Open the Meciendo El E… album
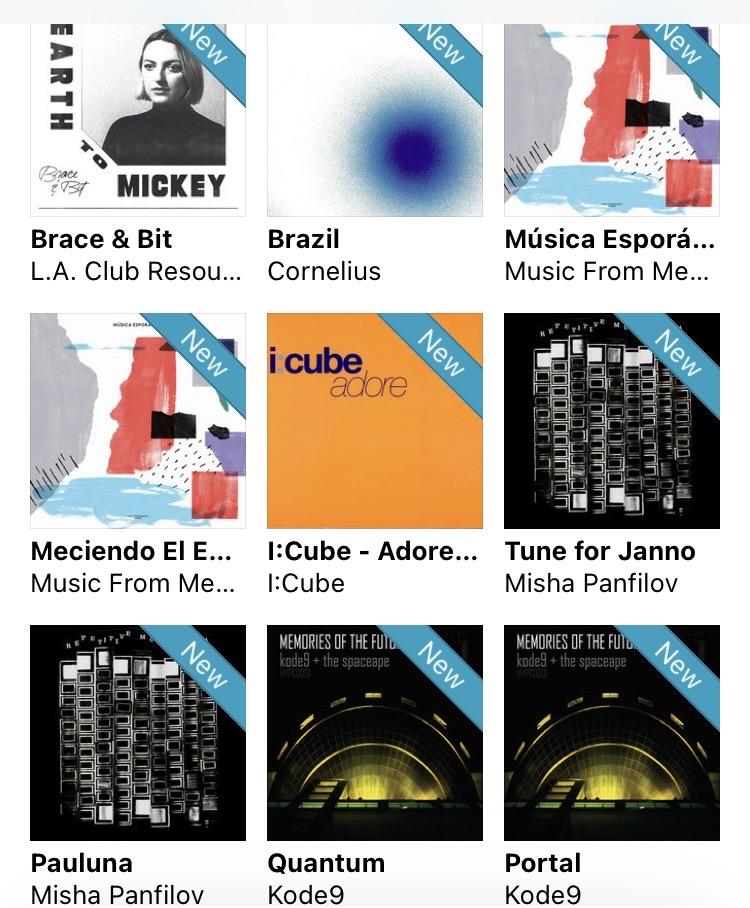Viewport: 750px width, 908px height. 138,421
